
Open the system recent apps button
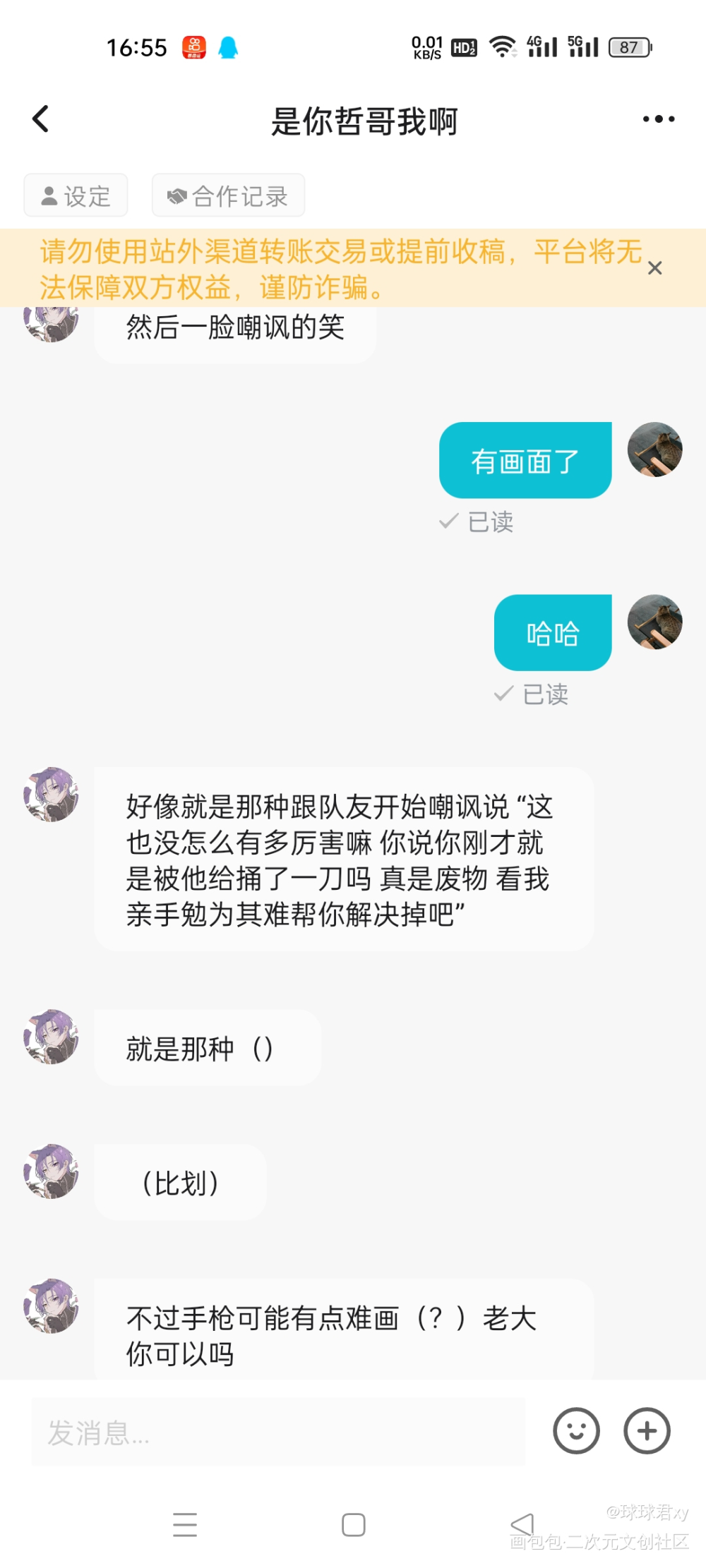pyautogui.click(x=185, y=1525)
